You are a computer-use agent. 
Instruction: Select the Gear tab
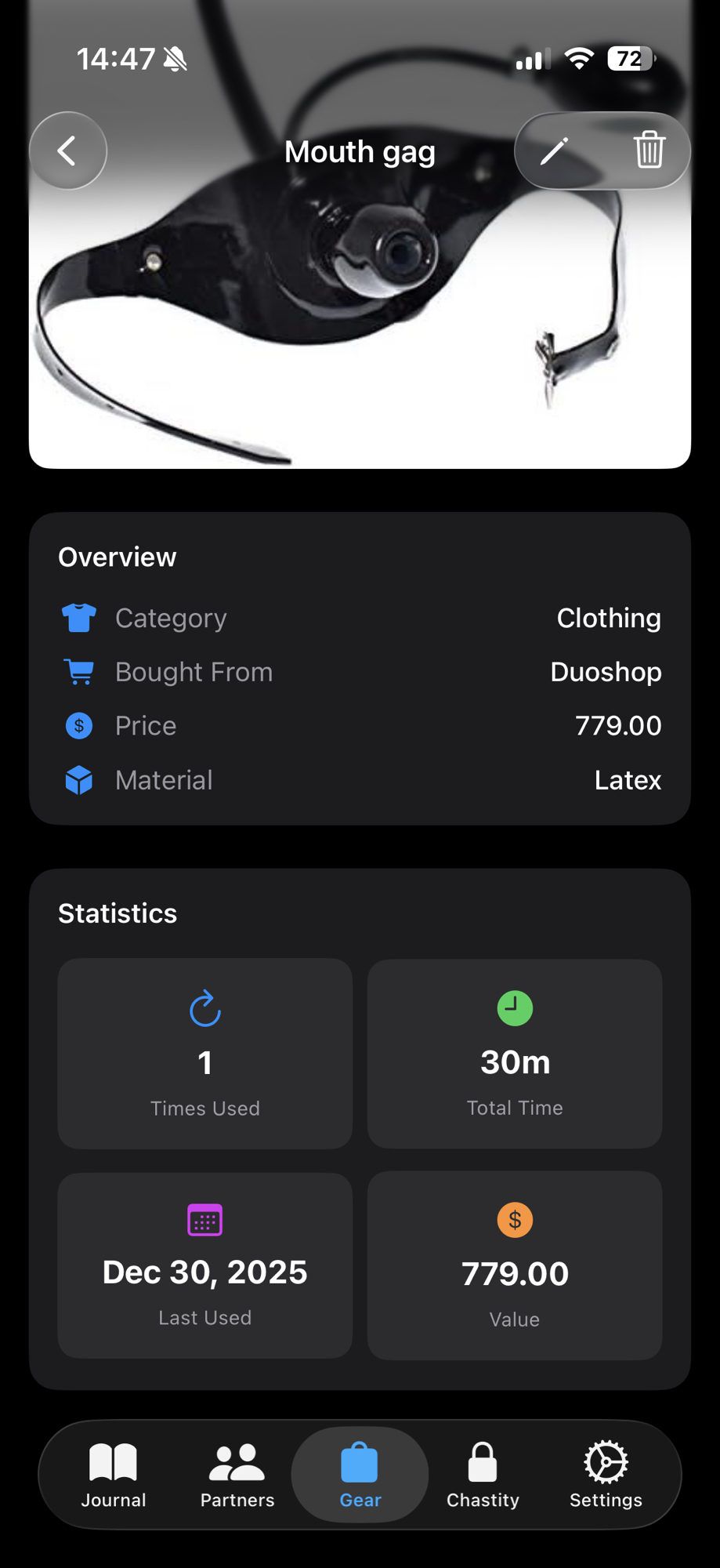pos(360,1475)
